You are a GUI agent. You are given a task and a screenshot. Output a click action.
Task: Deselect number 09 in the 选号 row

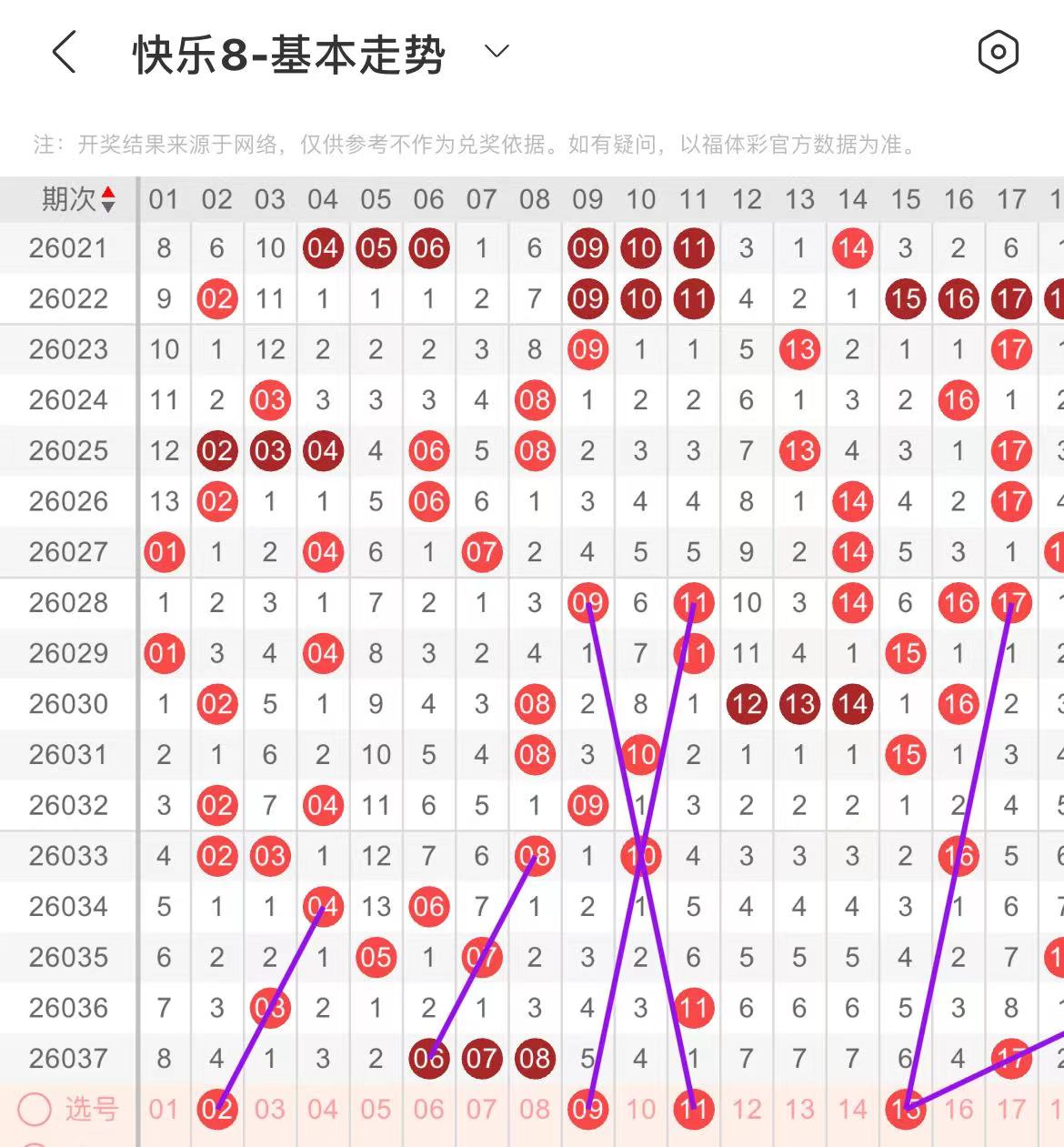(x=587, y=1109)
